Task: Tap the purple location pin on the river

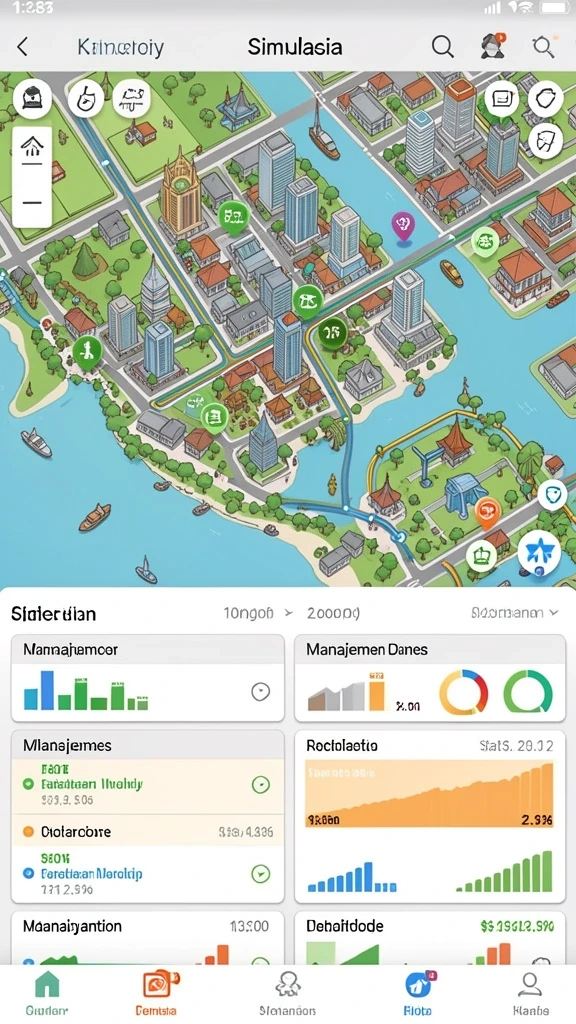Action: click(403, 227)
